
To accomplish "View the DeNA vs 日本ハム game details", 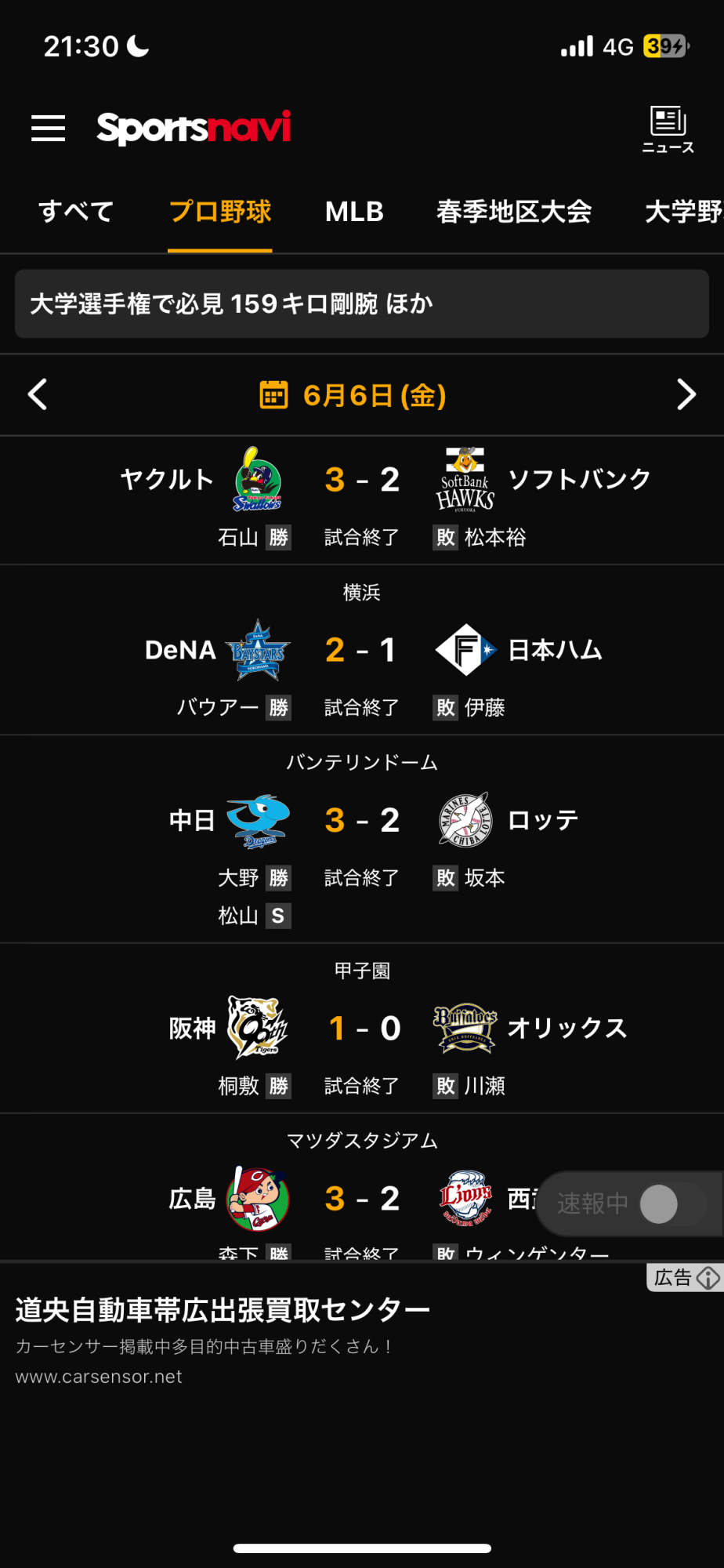I will pyautogui.click(x=362, y=650).
